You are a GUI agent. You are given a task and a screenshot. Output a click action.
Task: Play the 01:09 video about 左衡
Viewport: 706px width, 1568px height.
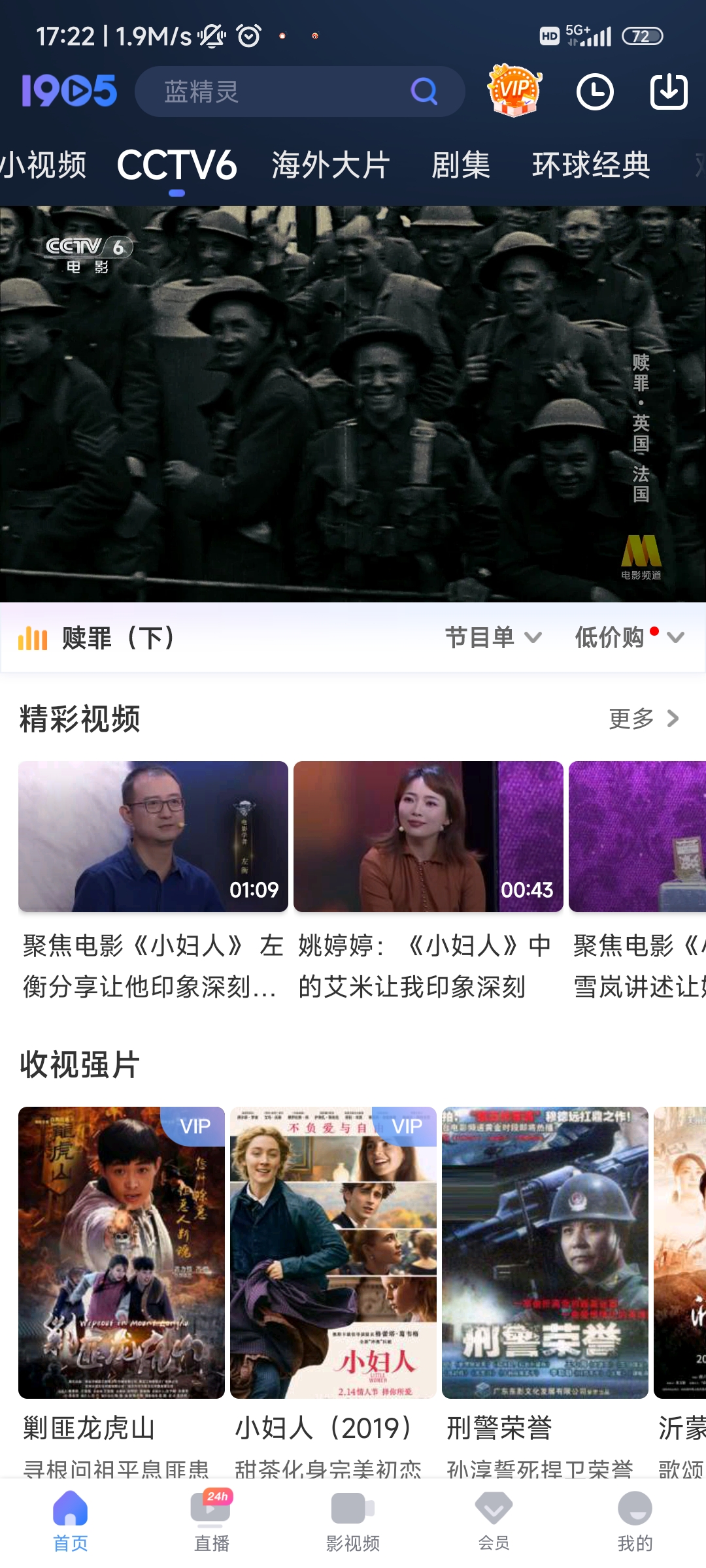(153, 836)
